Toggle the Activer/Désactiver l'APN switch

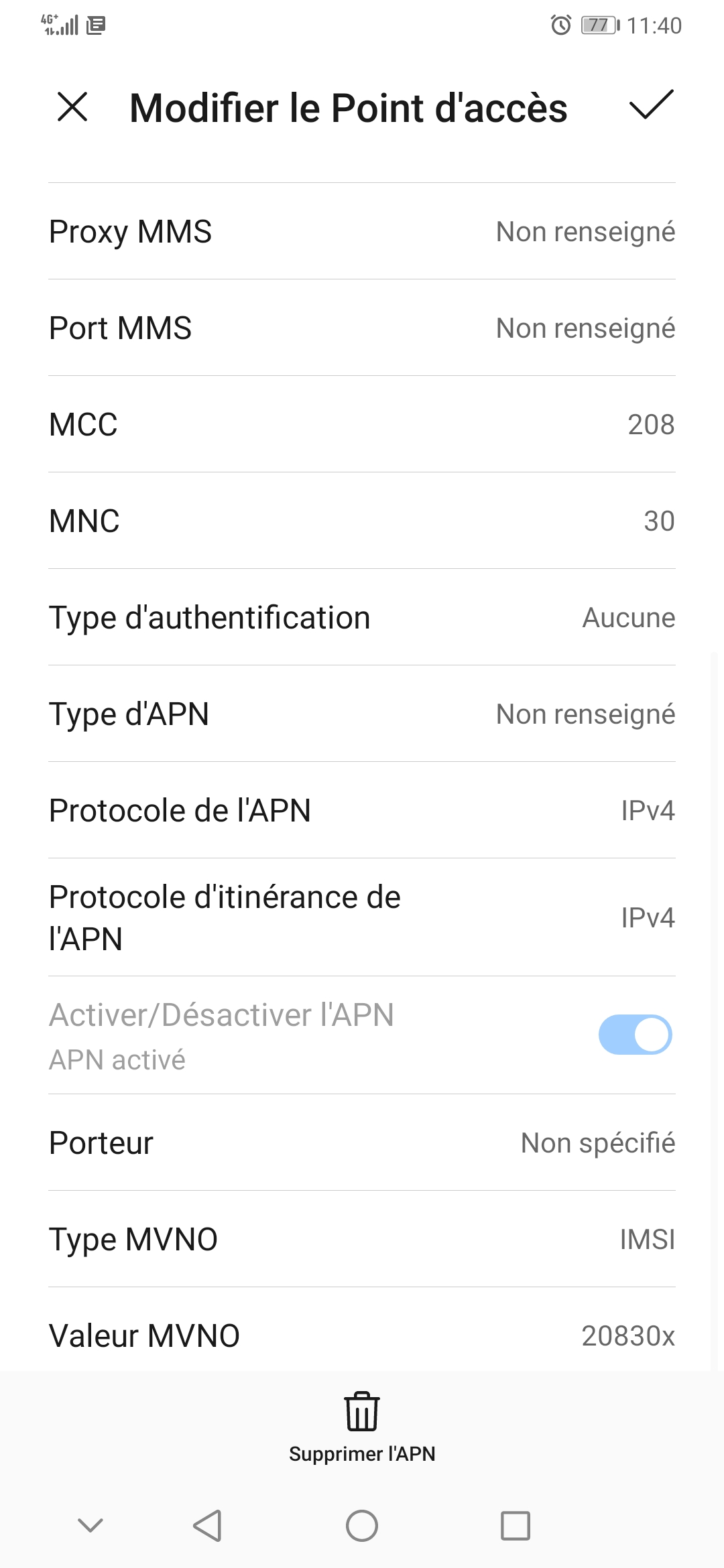point(635,1035)
